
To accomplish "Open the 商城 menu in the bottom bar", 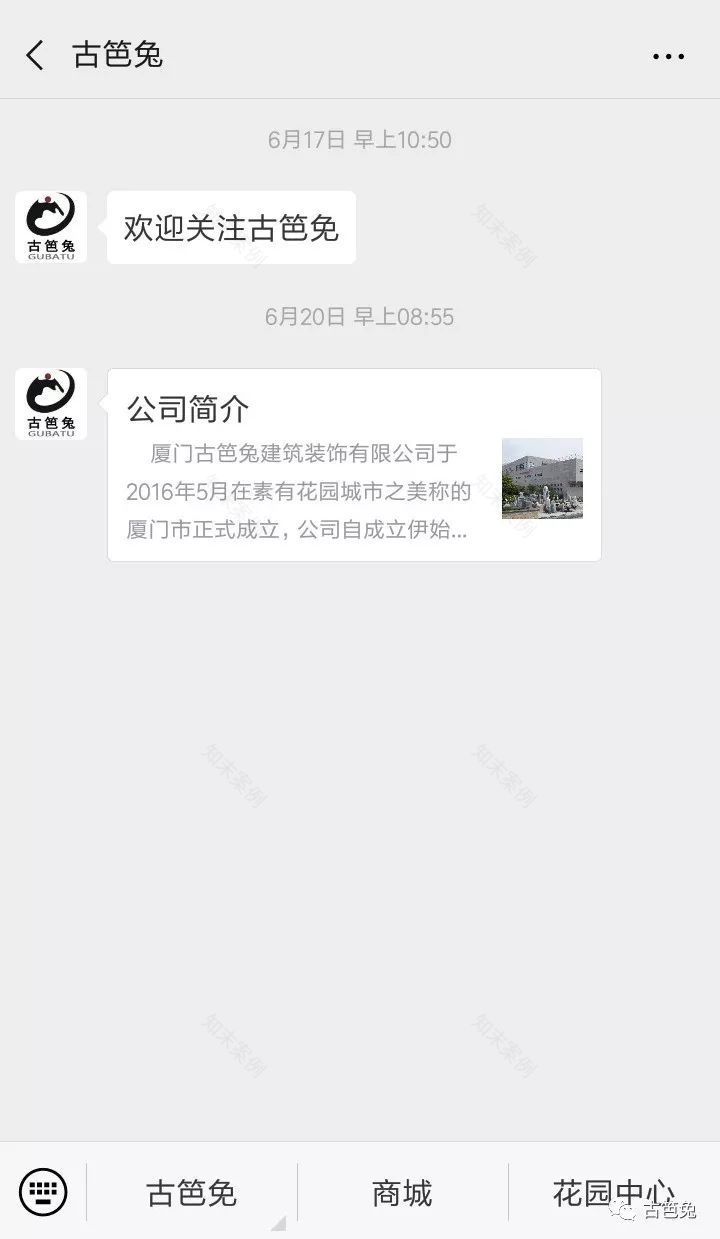I will (405, 1192).
